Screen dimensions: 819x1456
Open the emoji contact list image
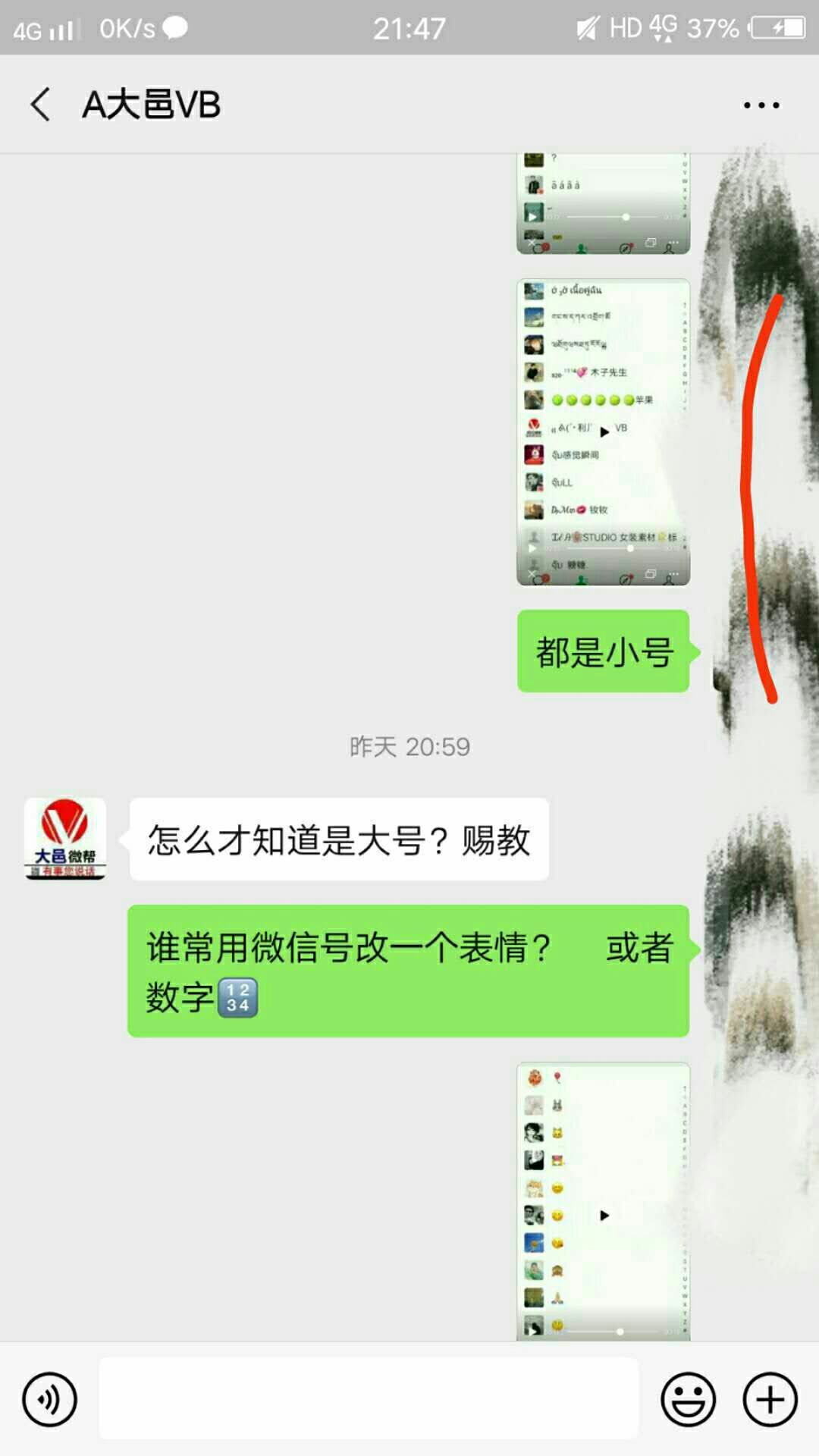click(603, 1200)
